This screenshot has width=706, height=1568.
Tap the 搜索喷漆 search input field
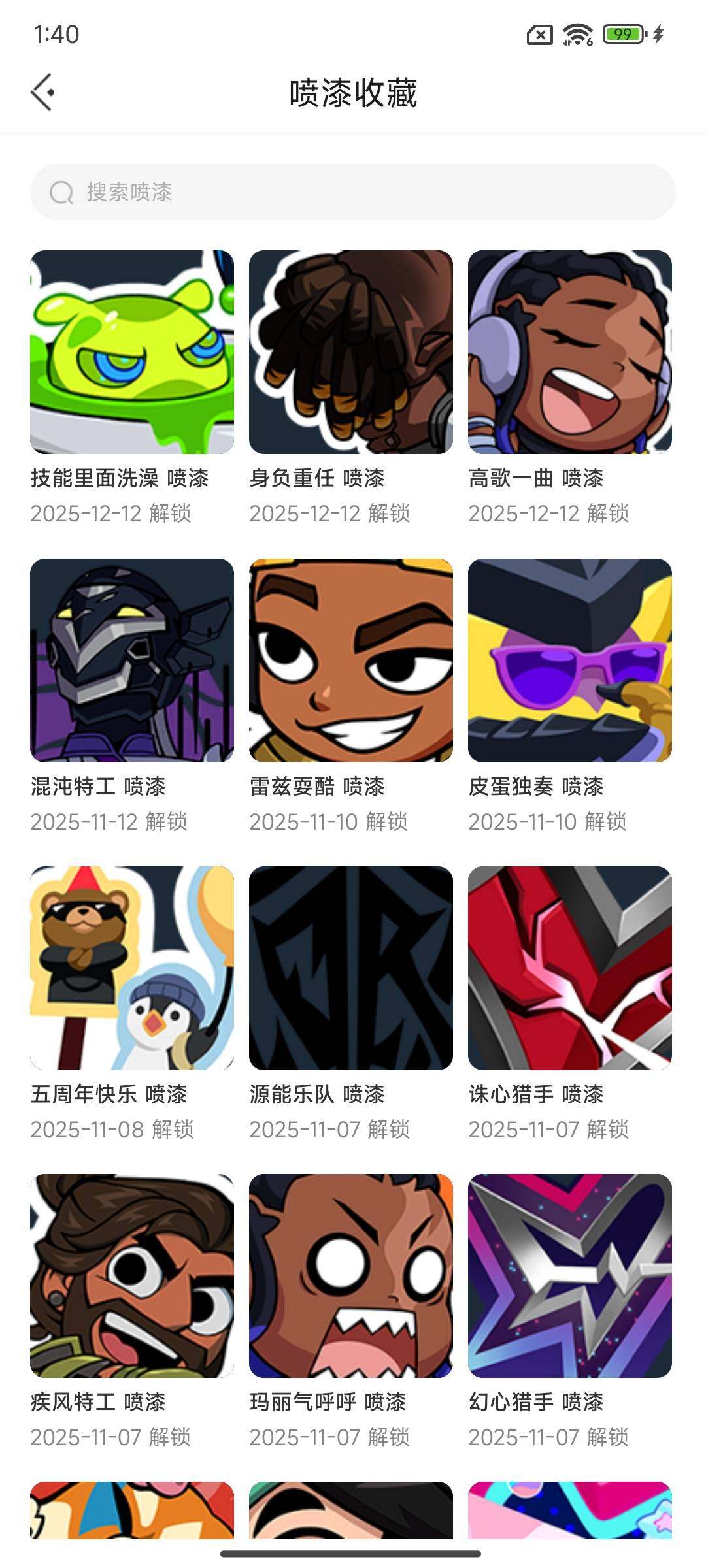click(x=353, y=192)
